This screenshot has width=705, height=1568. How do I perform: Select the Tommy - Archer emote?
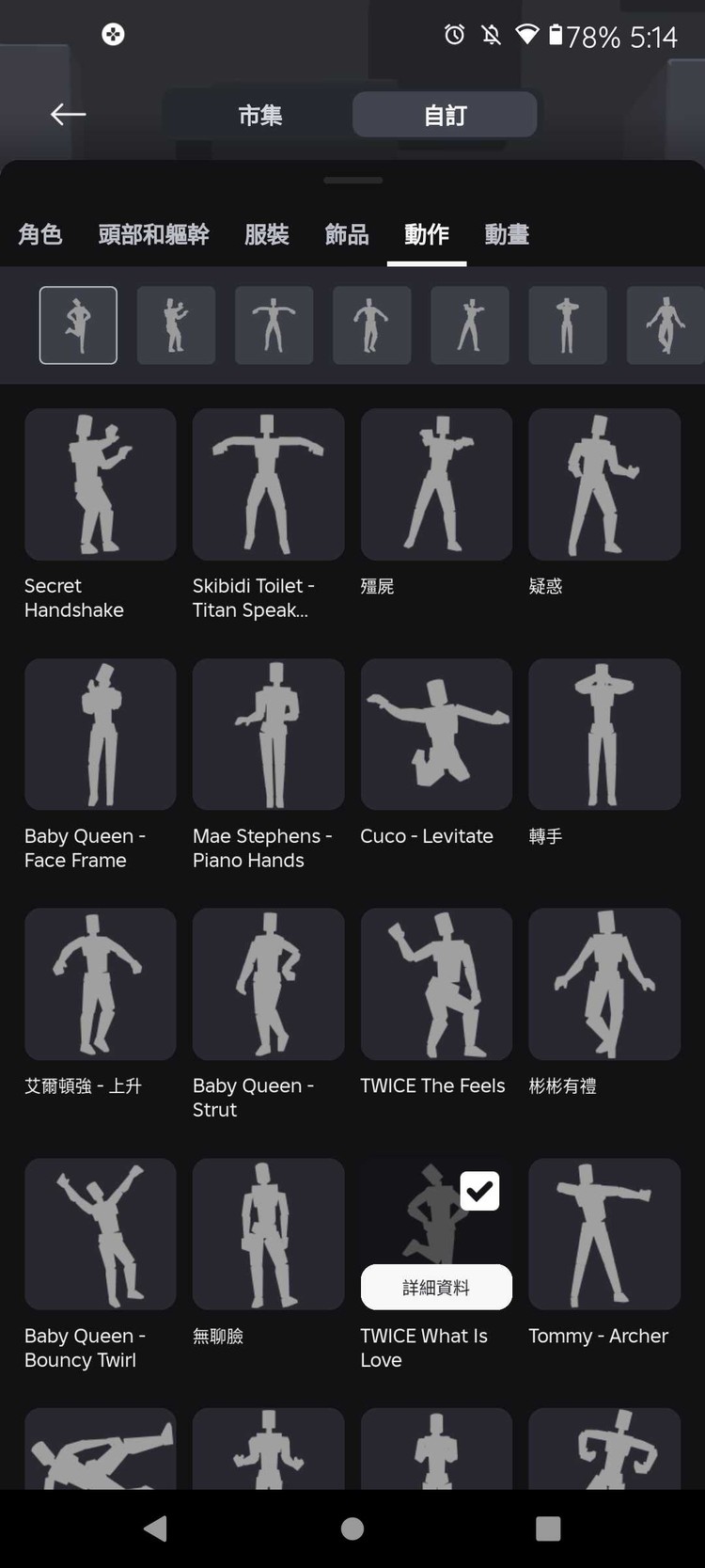tap(604, 1233)
